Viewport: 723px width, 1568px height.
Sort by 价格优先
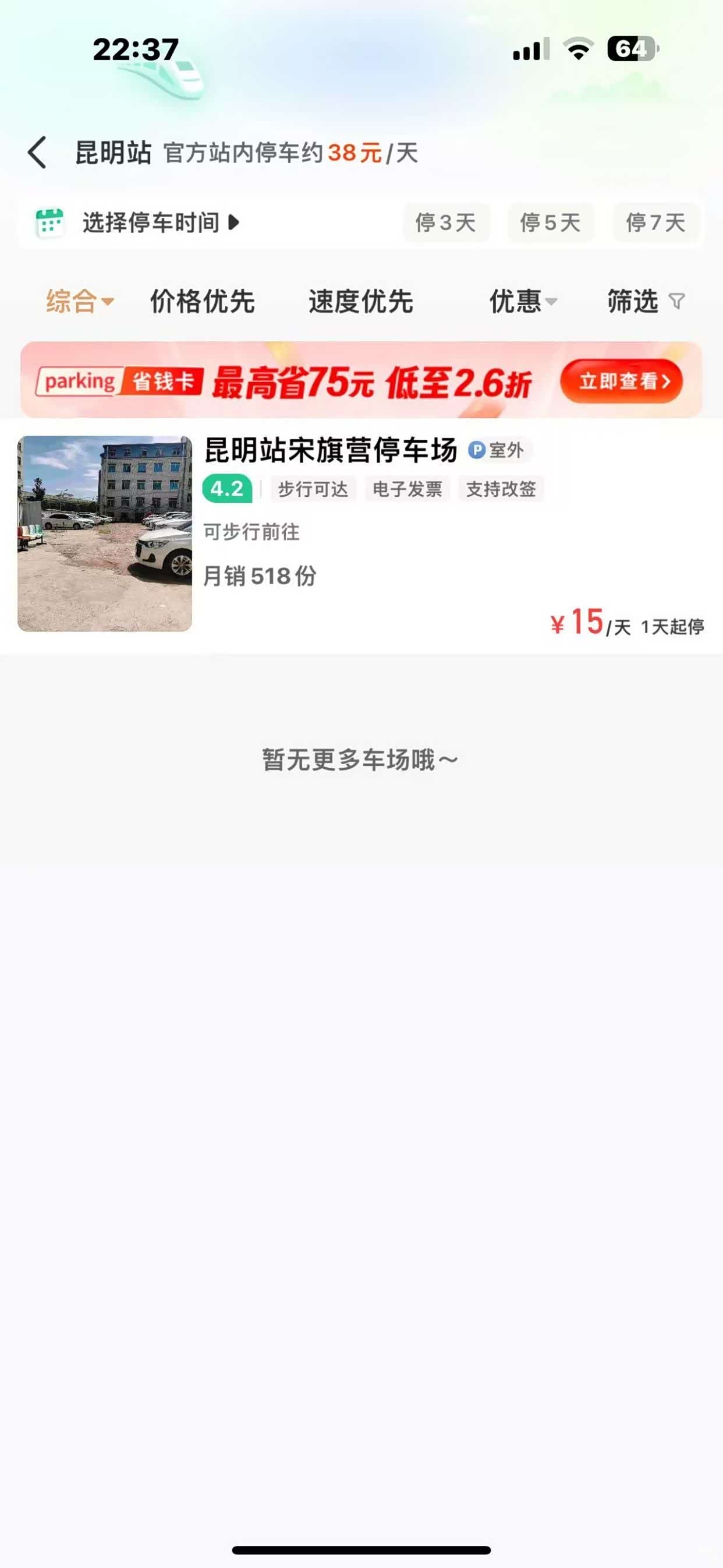[202, 301]
